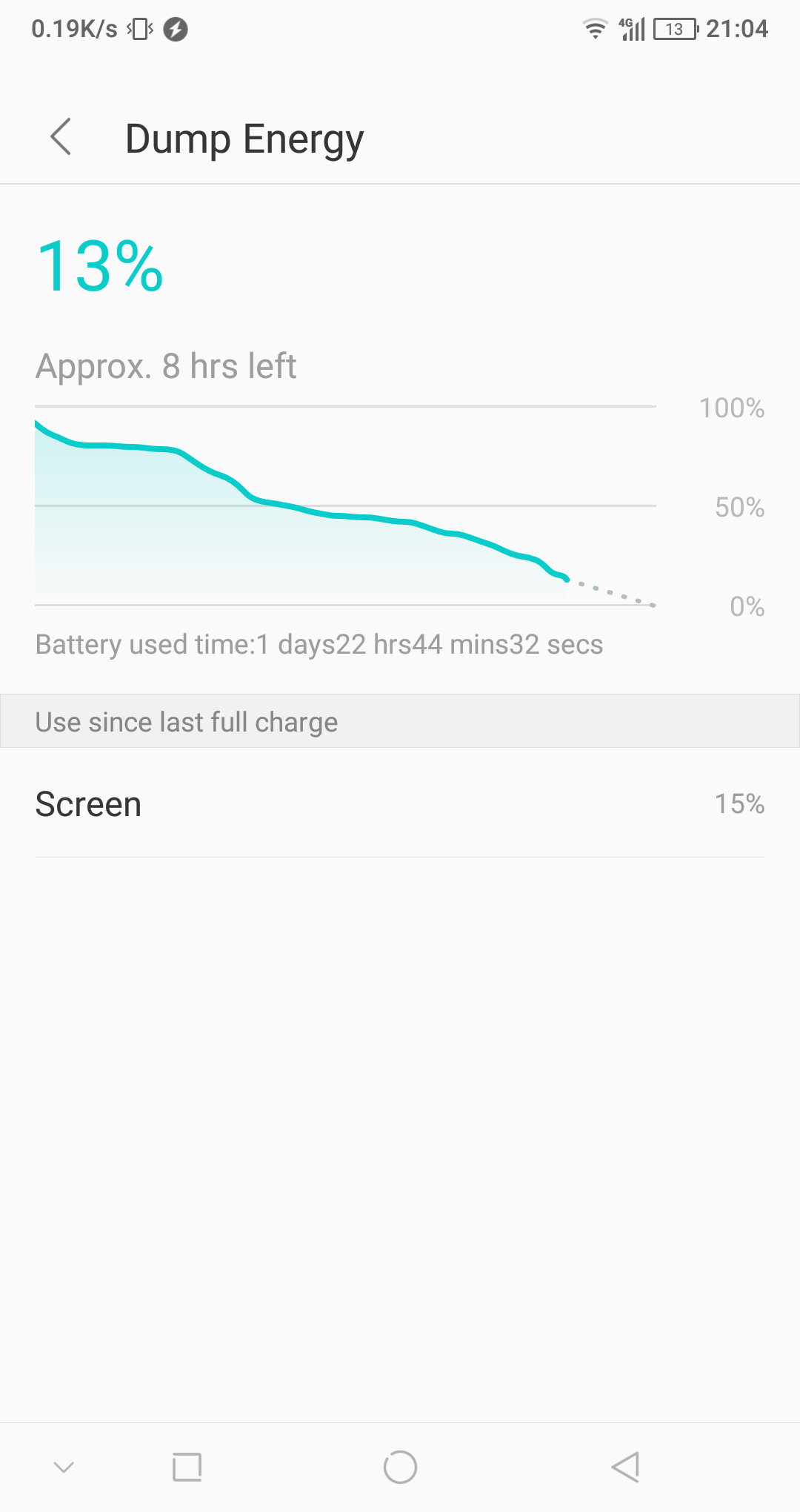Viewport: 800px width, 1512px height.
Task: Open the Screen battery usage row
Action: [x=400, y=803]
